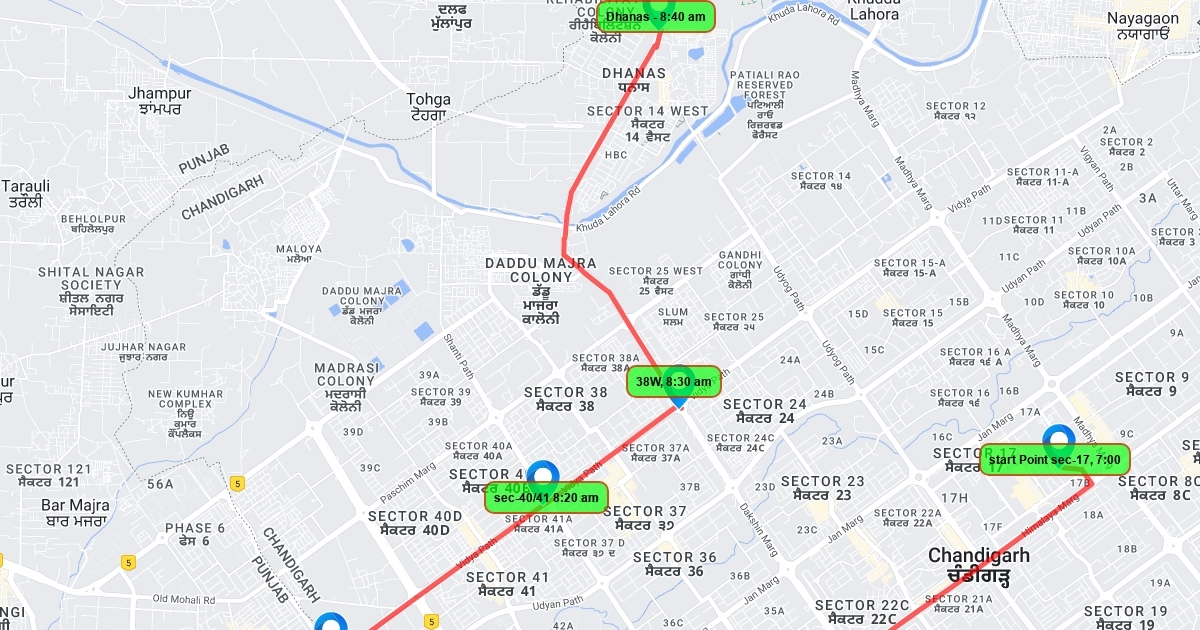The image size is (1200, 630).
Task: Tap the sec-40/41 8:20 am stop marker
Action: pyautogui.click(x=546, y=497)
